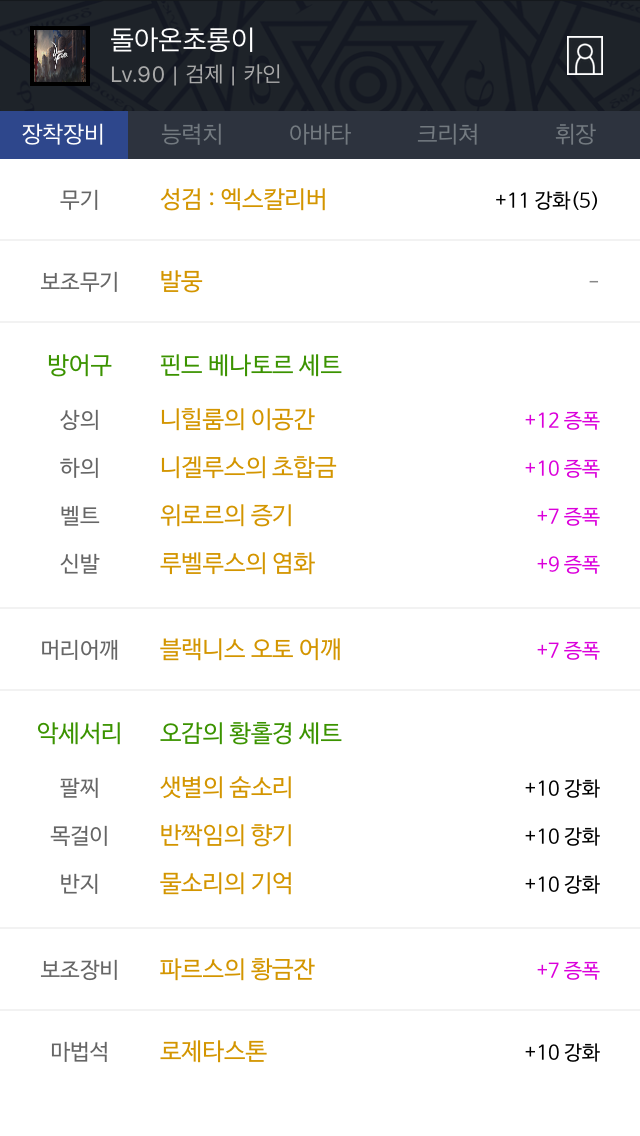Open weapon 성검 : 엑스칼리버
The height and width of the screenshot is (1136, 640).
point(243,199)
